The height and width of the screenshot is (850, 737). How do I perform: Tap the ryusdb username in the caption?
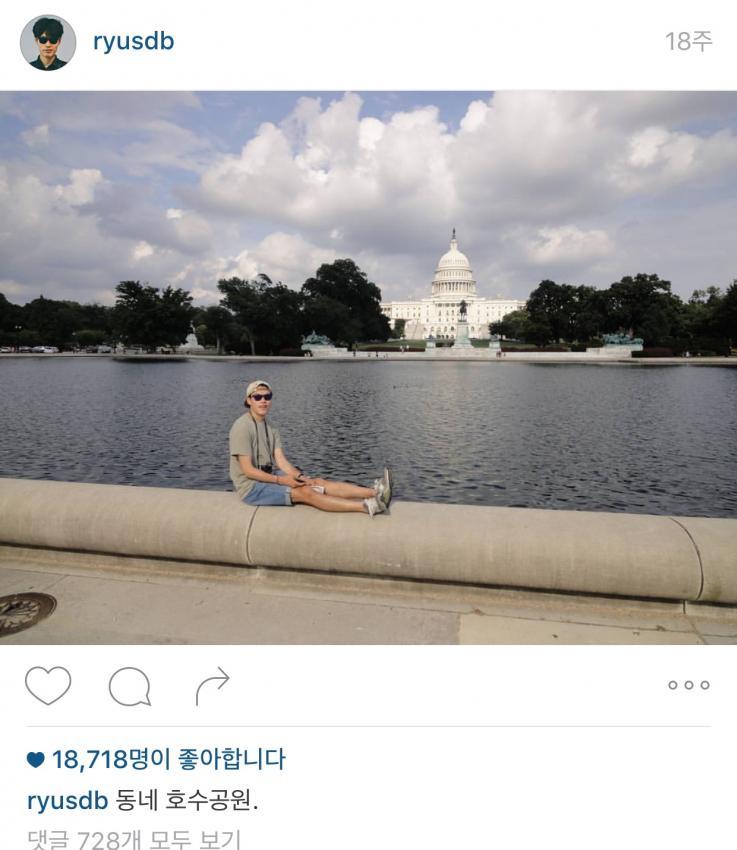pyautogui.click(x=67, y=801)
